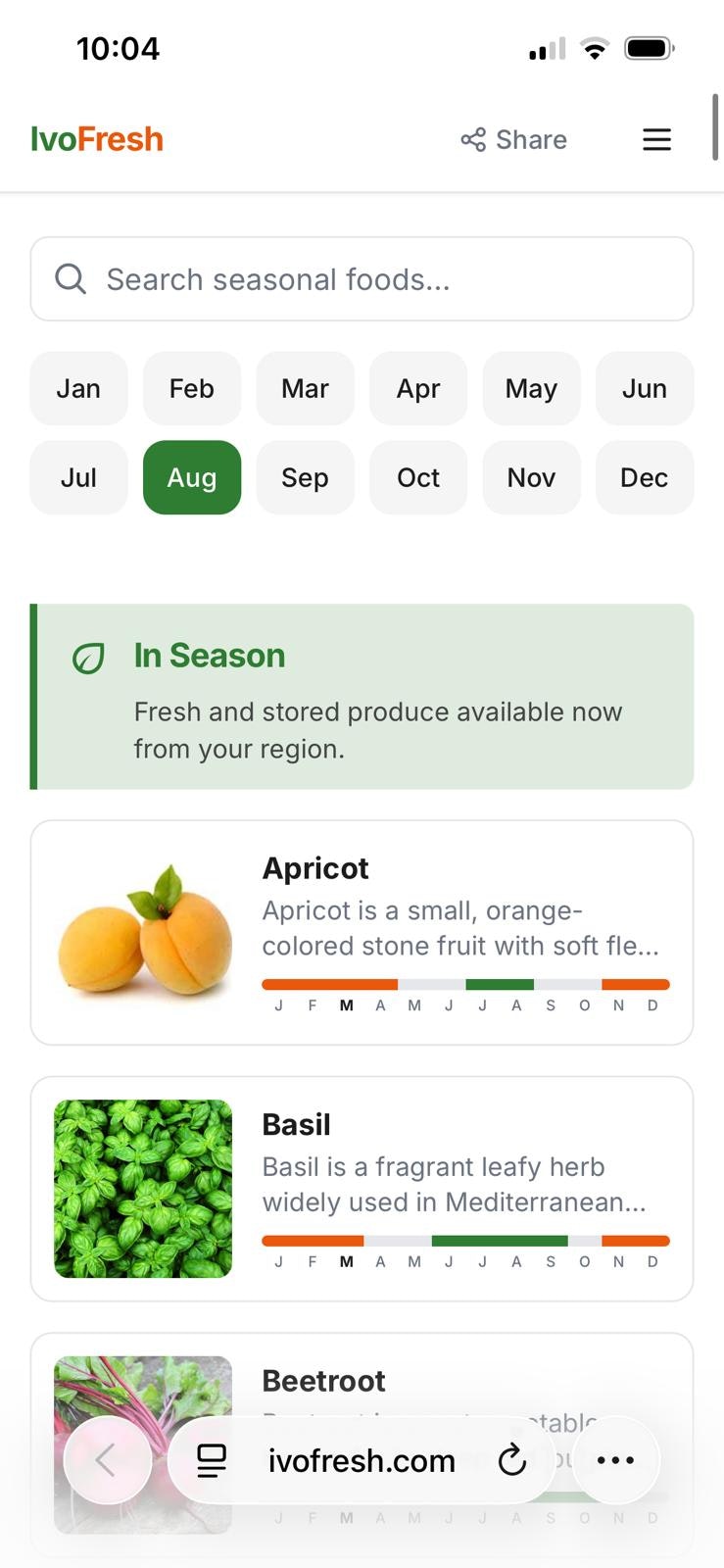Screen dimensions: 724x1568
Task: Show produce for Sep
Action: (x=305, y=477)
